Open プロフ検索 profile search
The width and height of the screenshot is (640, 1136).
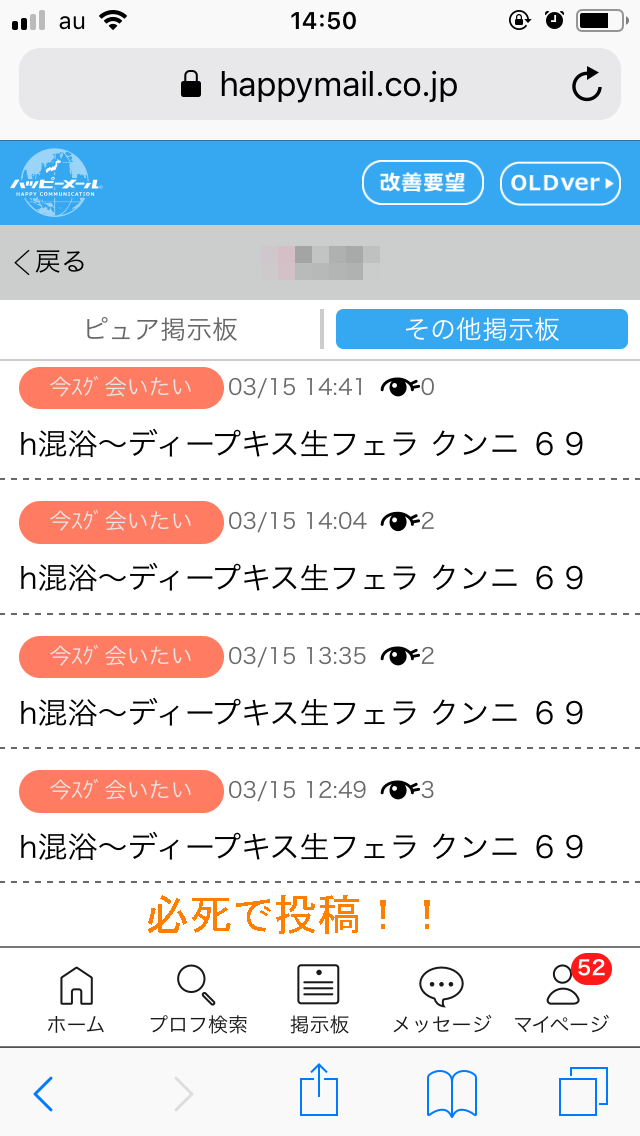click(198, 997)
